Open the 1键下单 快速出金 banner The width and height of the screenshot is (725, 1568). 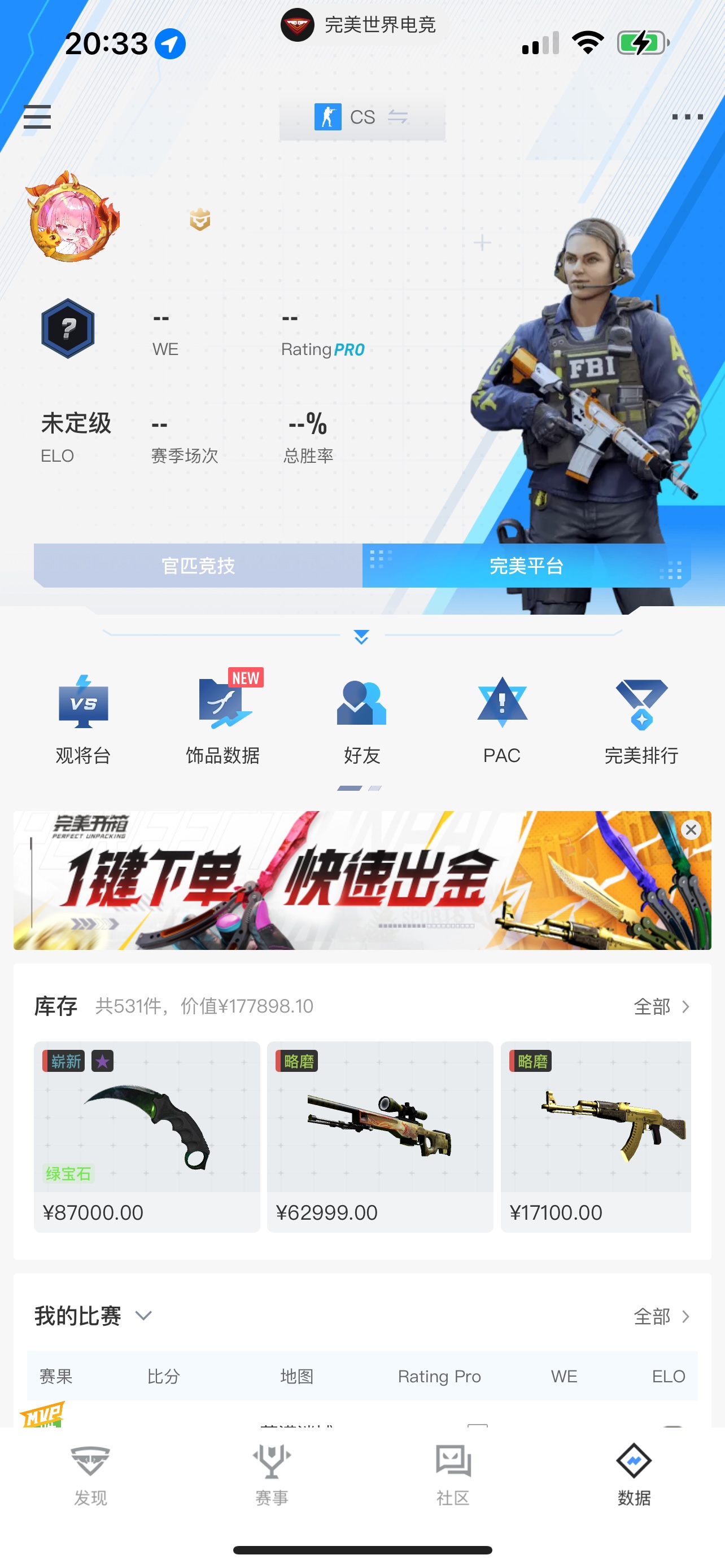pyautogui.click(x=362, y=880)
